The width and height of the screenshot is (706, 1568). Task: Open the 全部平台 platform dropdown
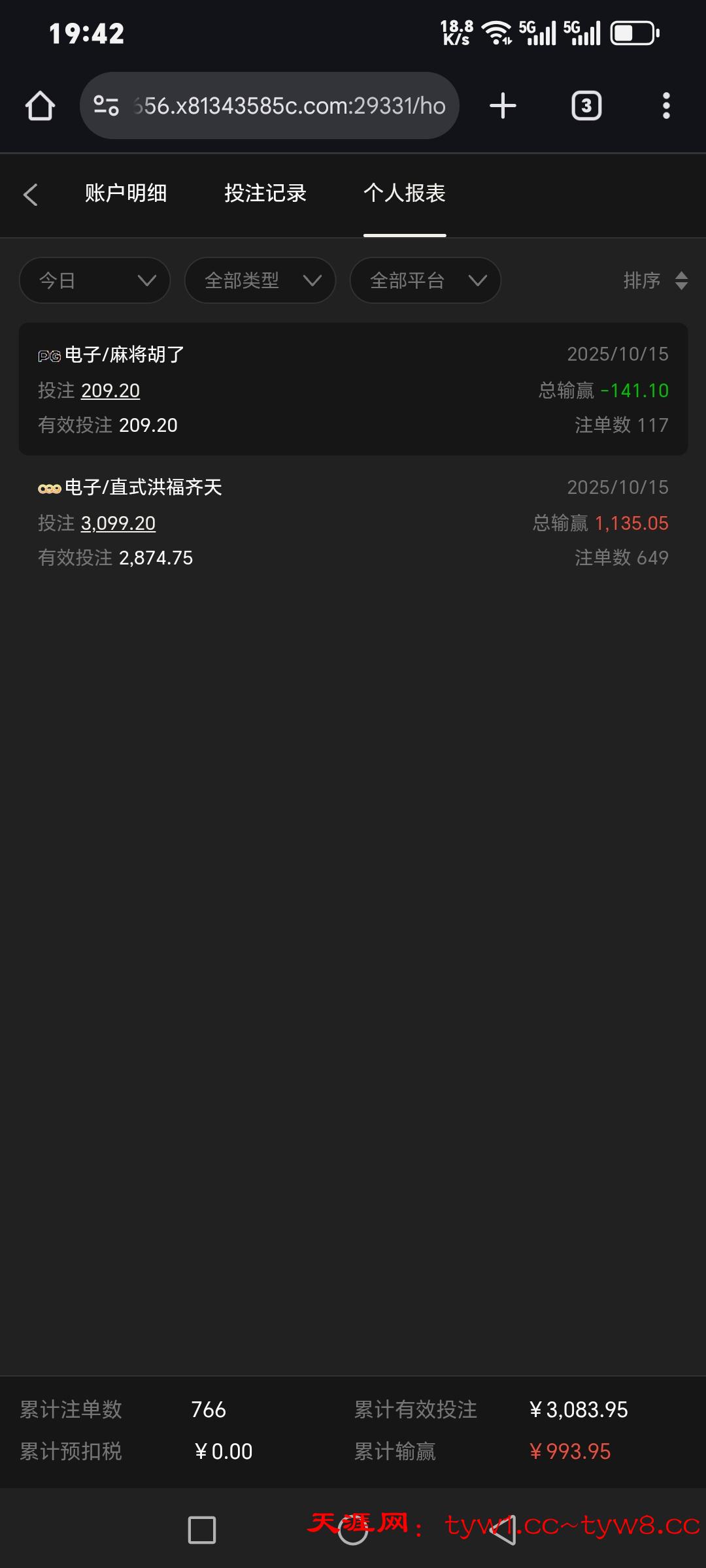pyautogui.click(x=426, y=280)
